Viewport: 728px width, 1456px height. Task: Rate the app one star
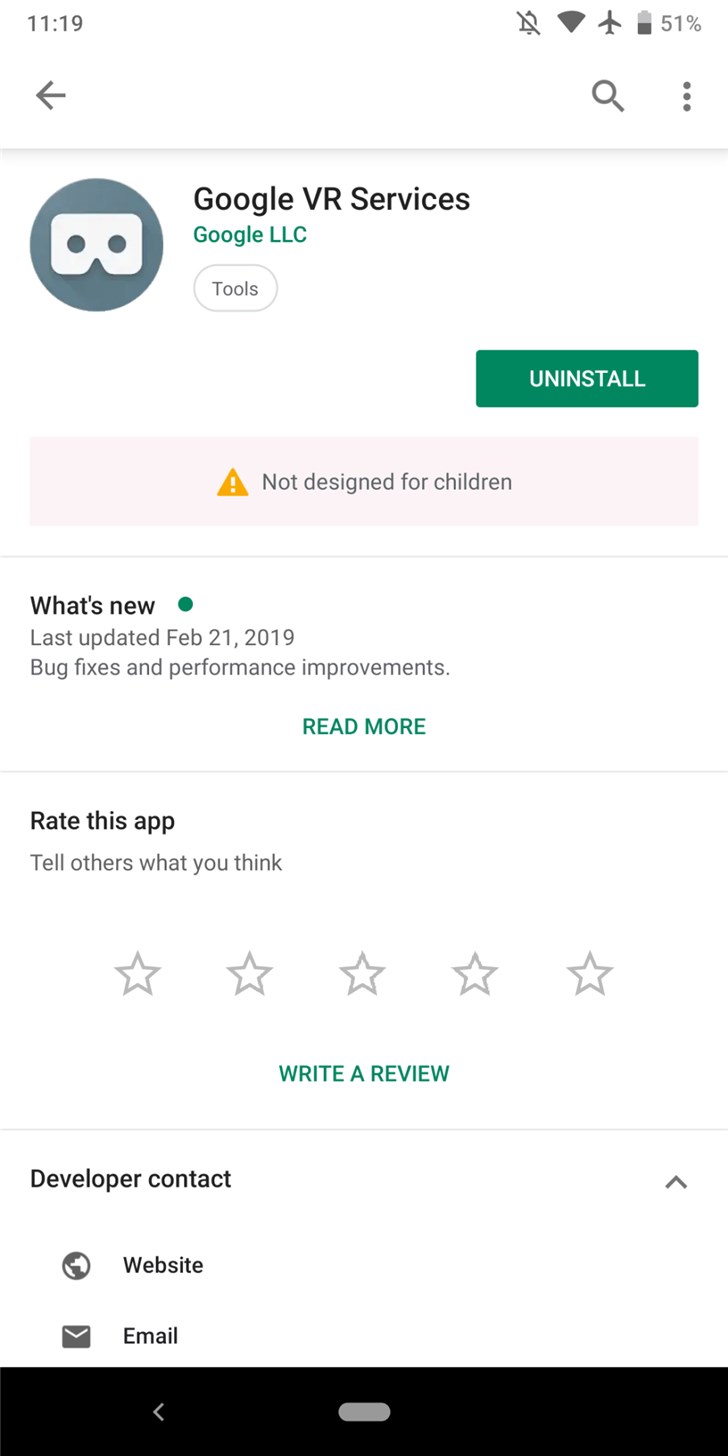tap(137, 974)
